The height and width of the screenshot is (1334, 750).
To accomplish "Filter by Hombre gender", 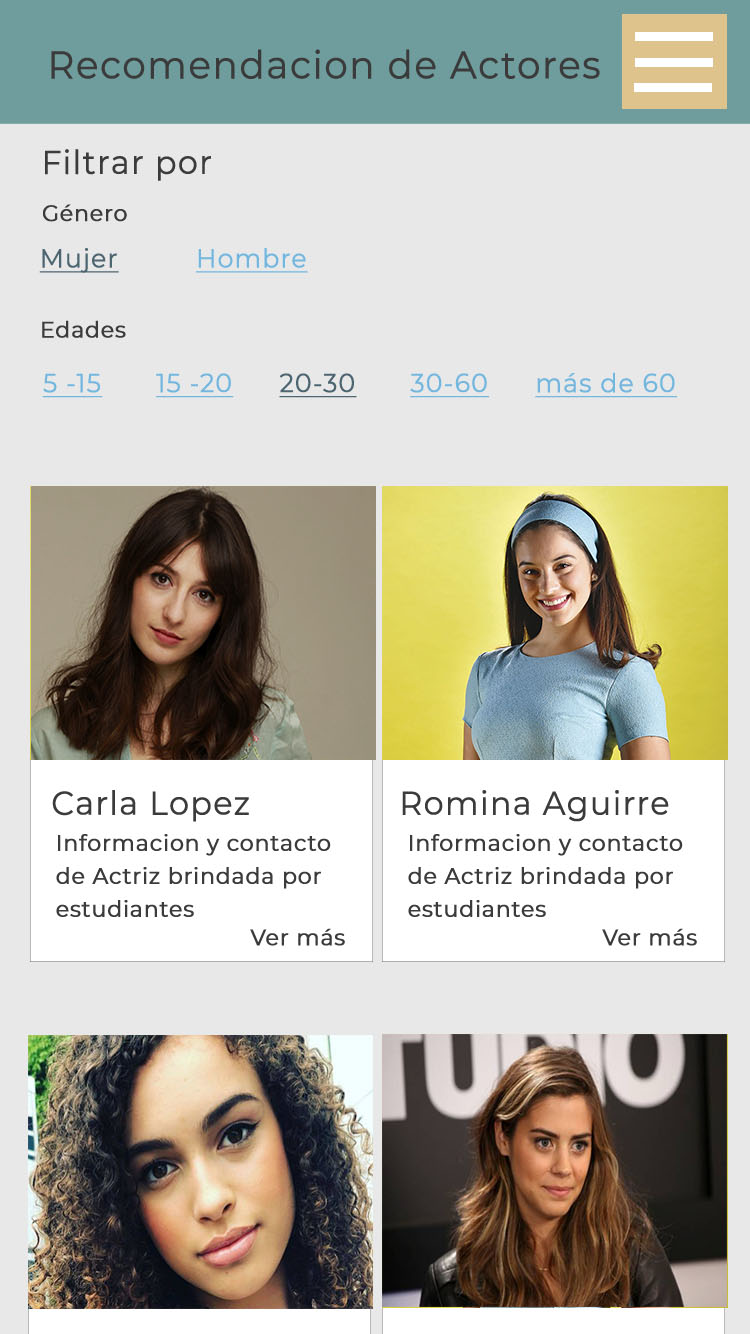I will point(251,259).
